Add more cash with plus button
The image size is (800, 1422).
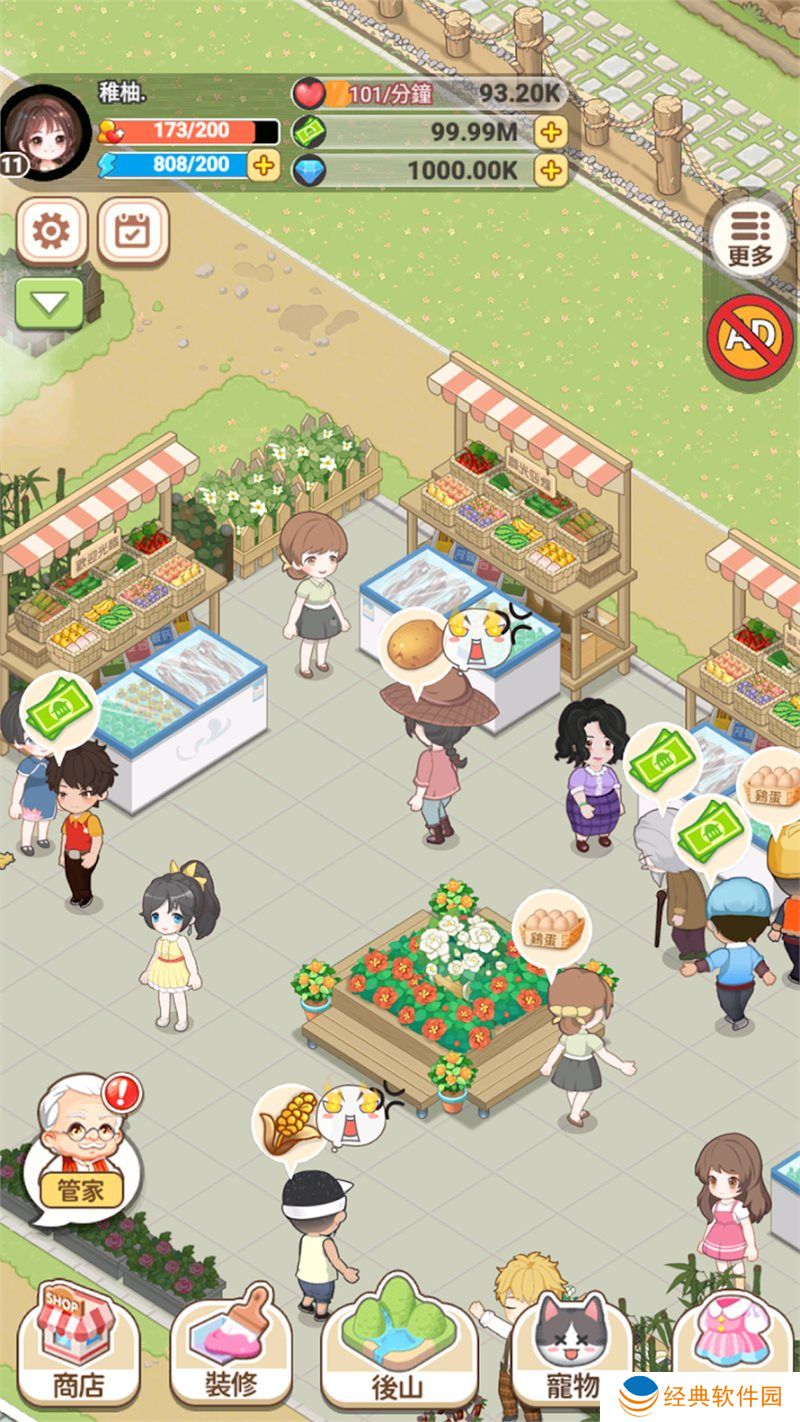click(x=550, y=131)
